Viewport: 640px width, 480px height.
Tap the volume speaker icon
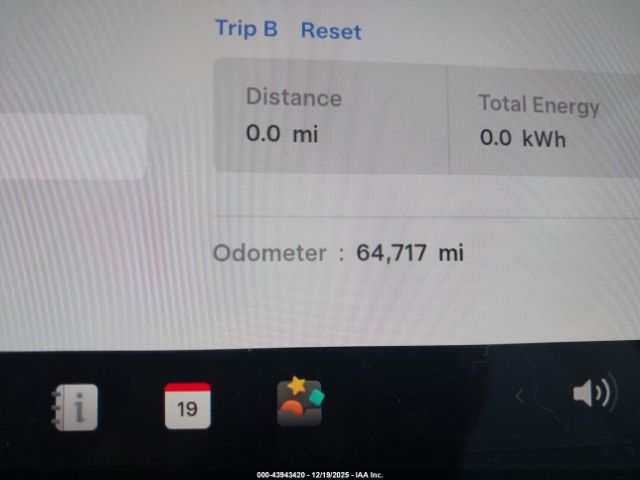pos(593,394)
